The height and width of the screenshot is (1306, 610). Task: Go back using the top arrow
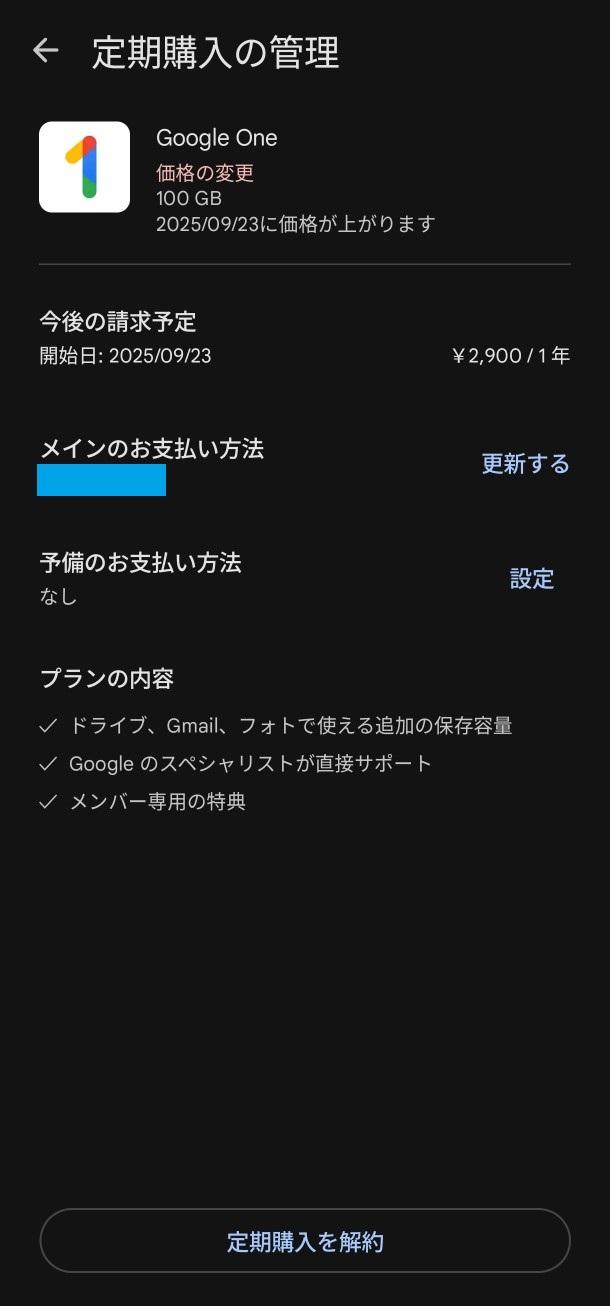tap(46, 51)
